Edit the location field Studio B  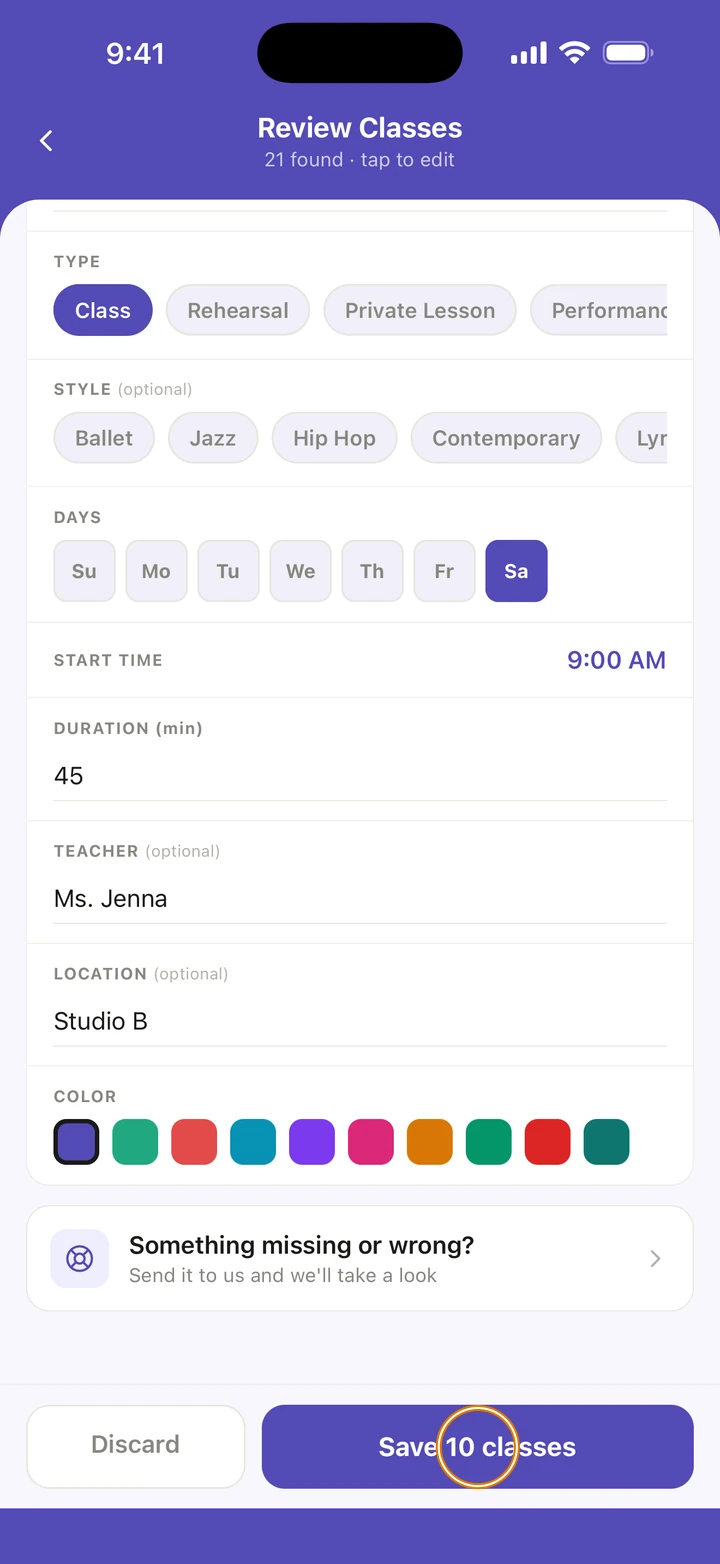click(360, 1021)
